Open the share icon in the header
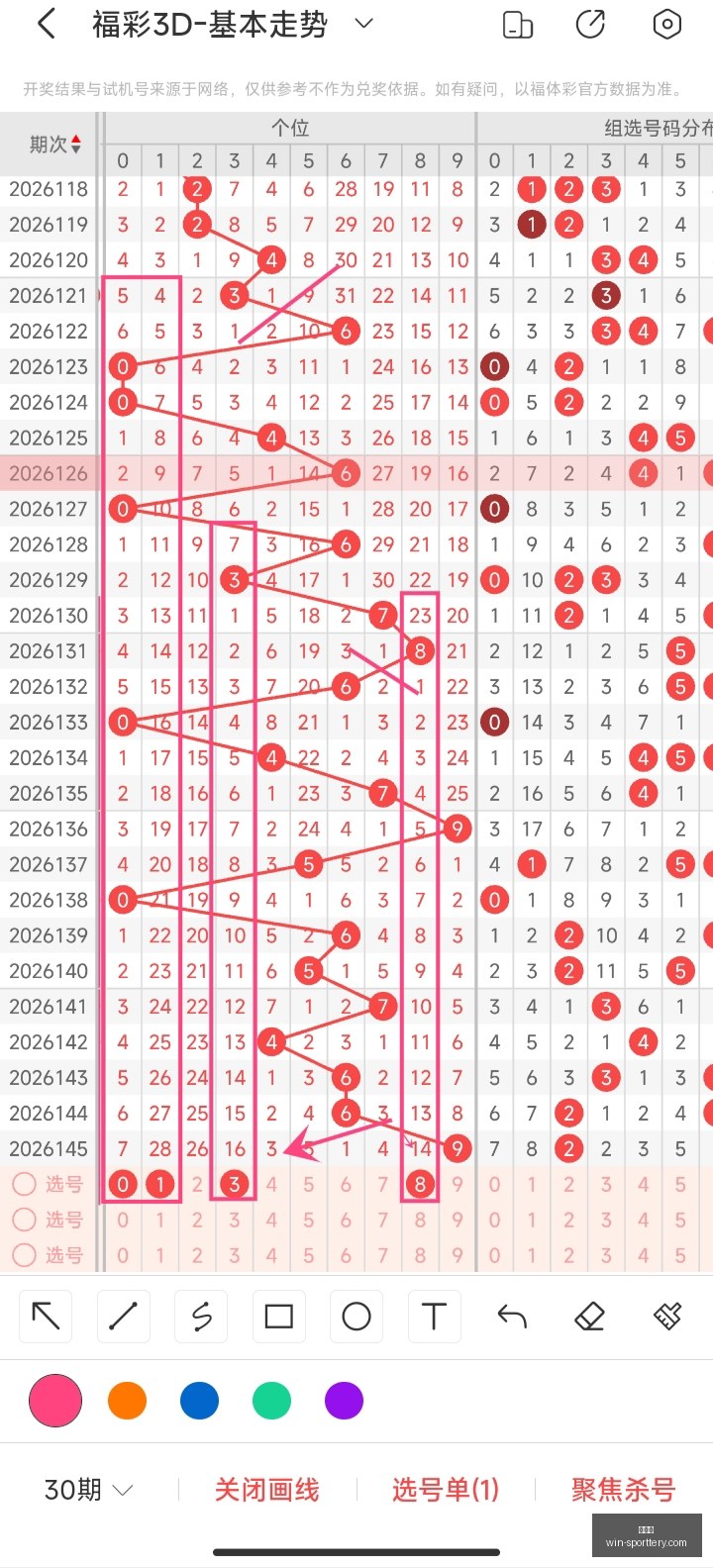This screenshot has height=1568, width=713. click(x=591, y=24)
